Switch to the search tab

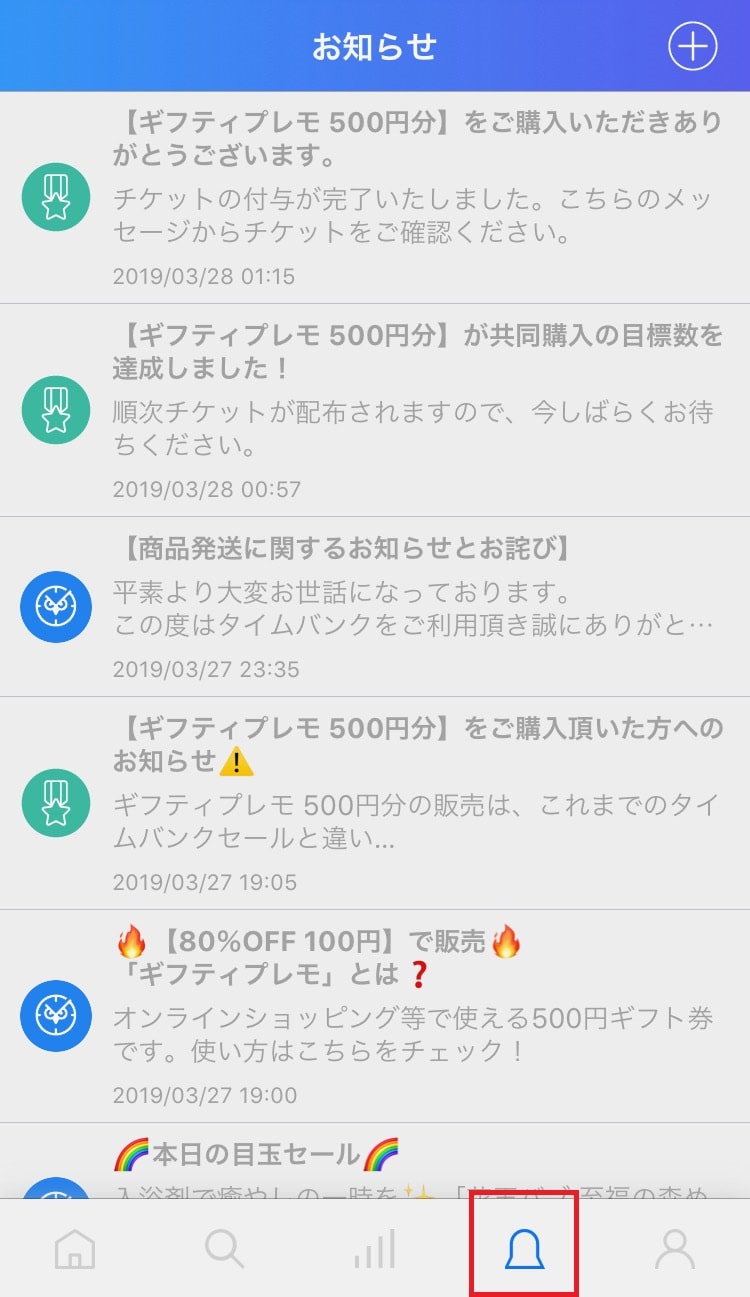point(224,1248)
